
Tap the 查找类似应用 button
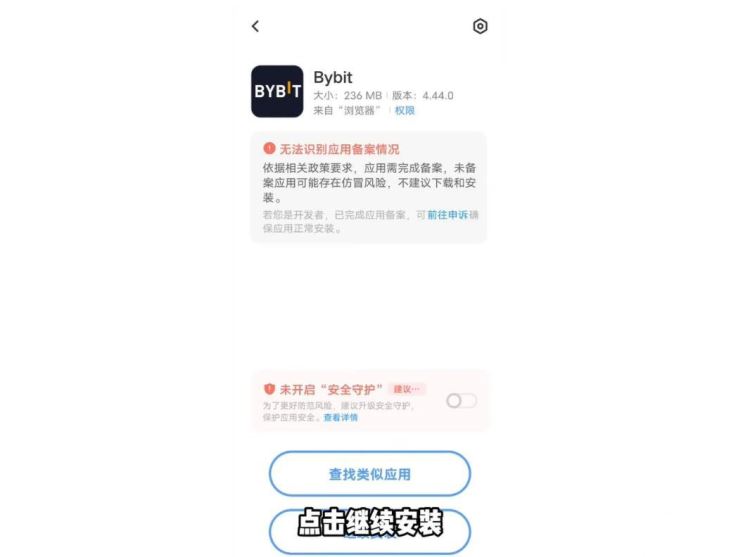(x=369, y=474)
